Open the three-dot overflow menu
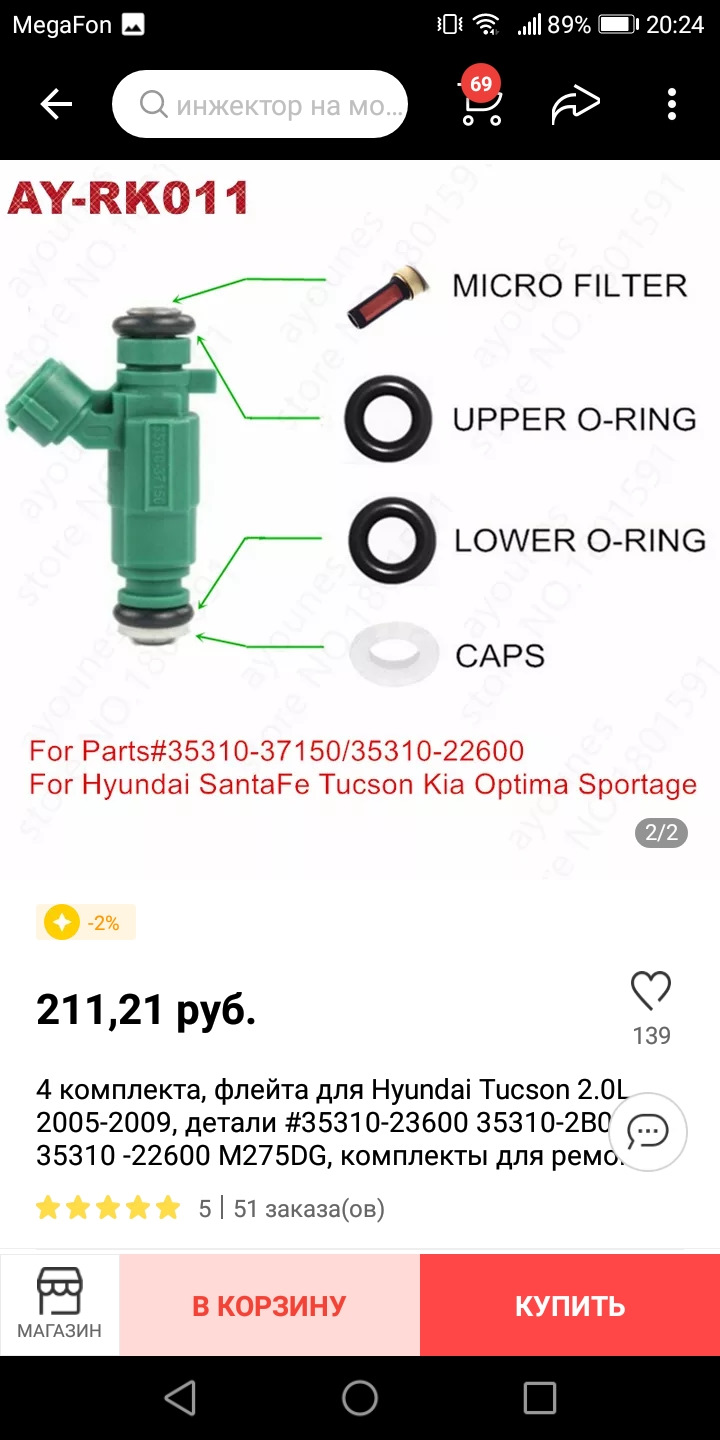 tap(672, 104)
